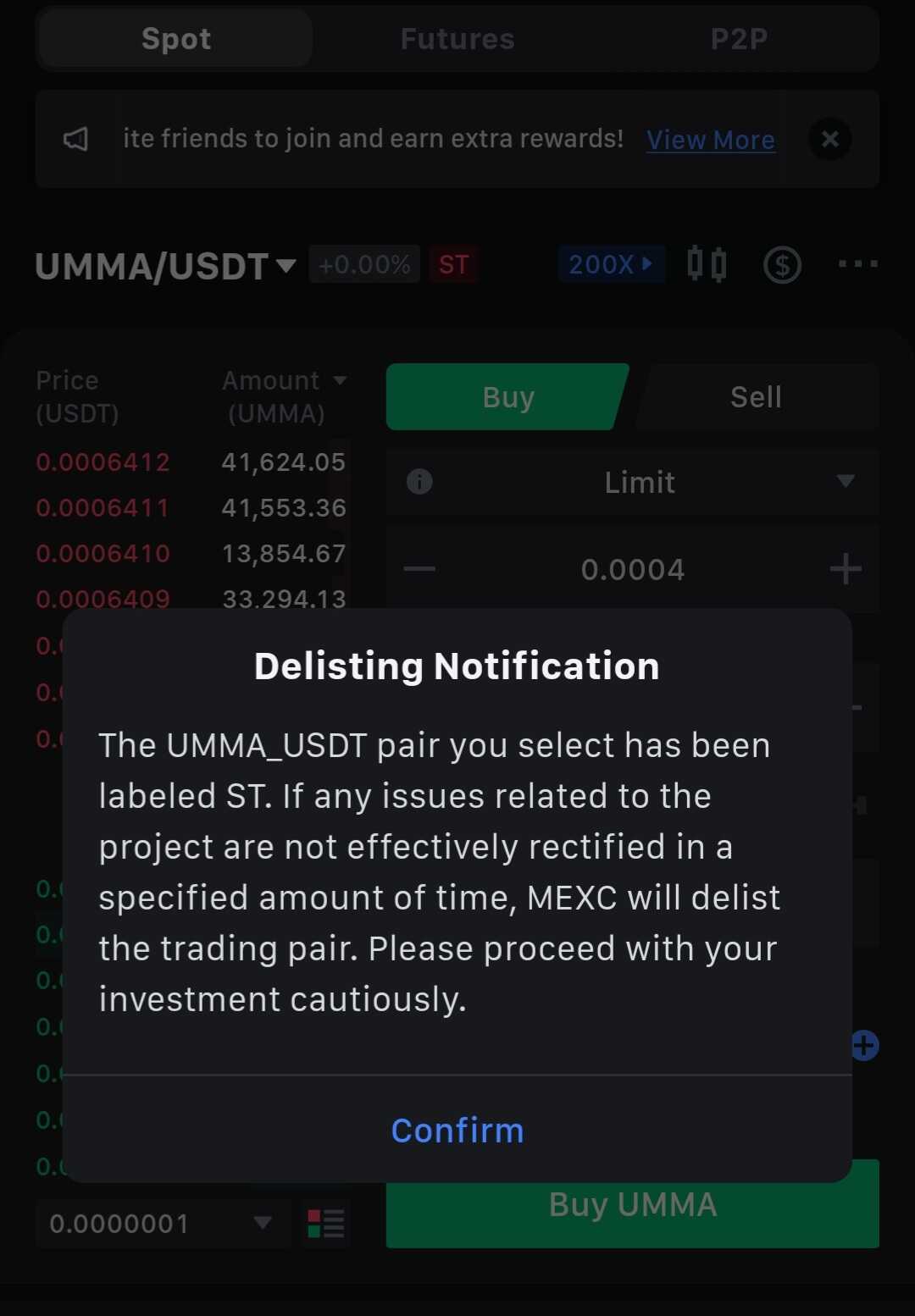The height and width of the screenshot is (1316, 915).
Task: Edit the 0.0004 price field
Action: [632, 569]
